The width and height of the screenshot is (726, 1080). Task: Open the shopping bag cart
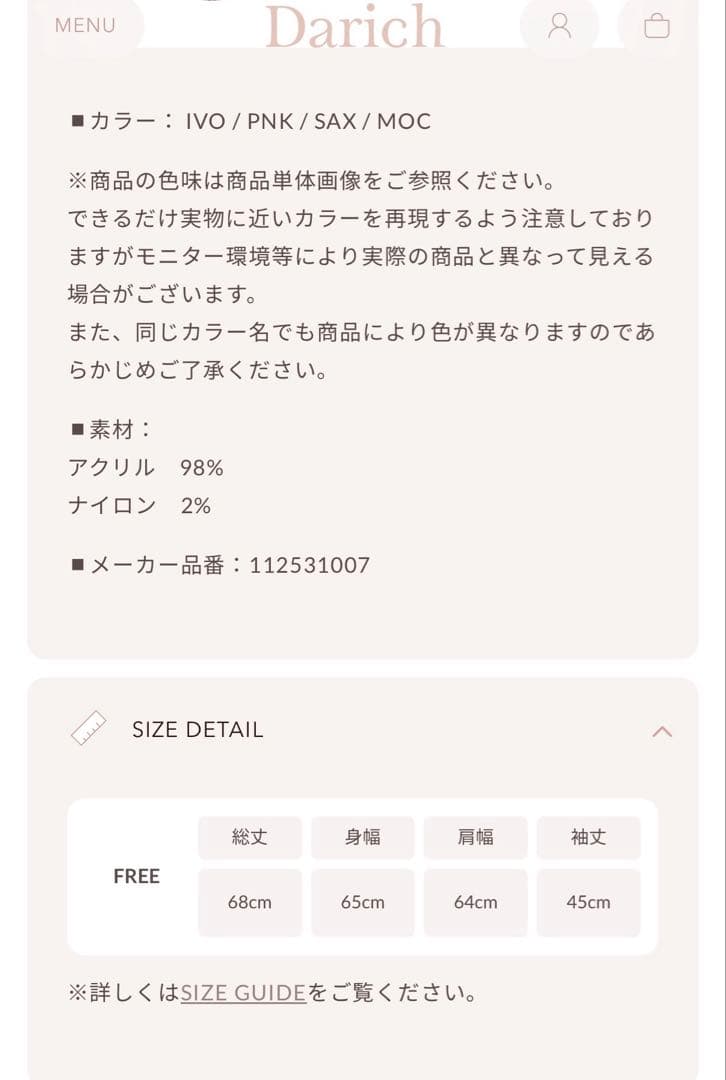click(656, 26)
